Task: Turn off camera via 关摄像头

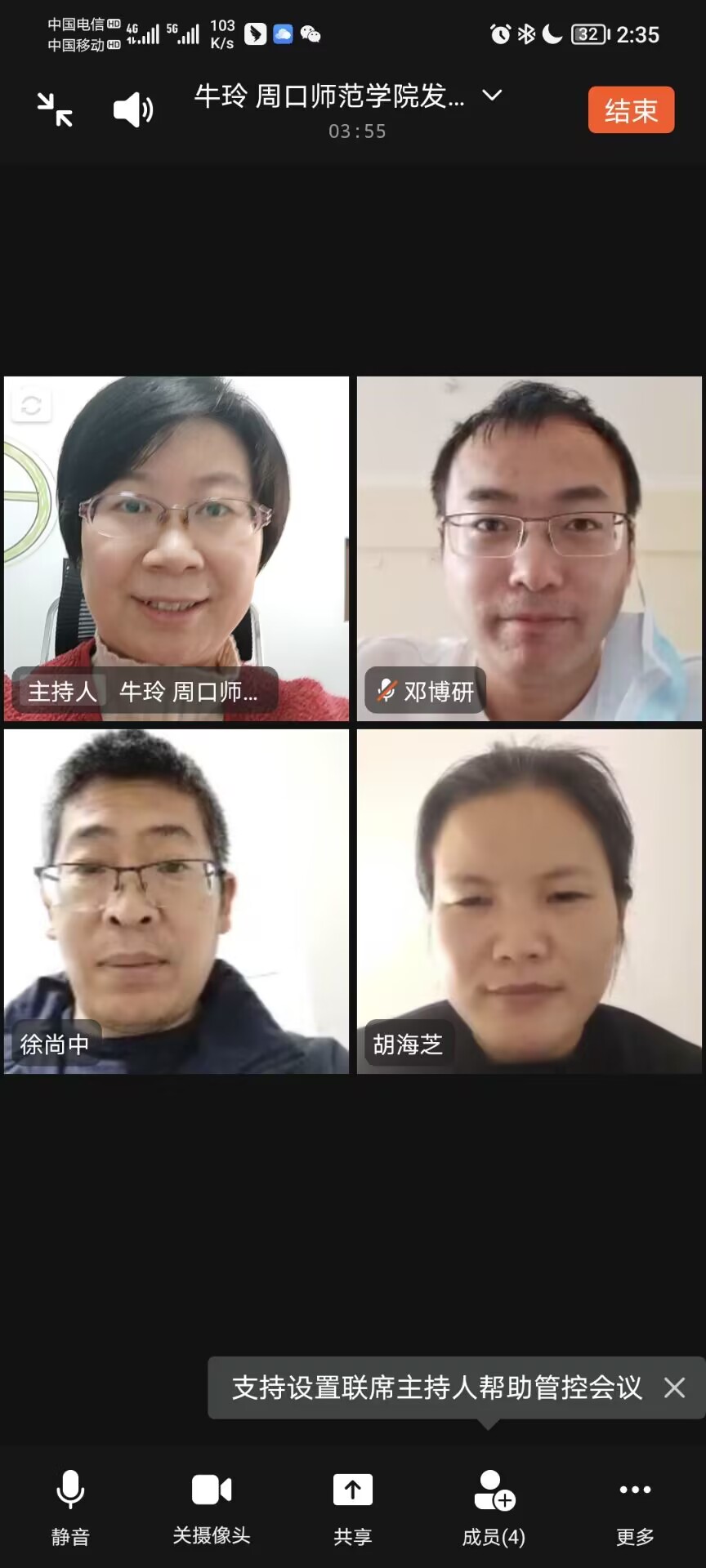Action: 212,1507
